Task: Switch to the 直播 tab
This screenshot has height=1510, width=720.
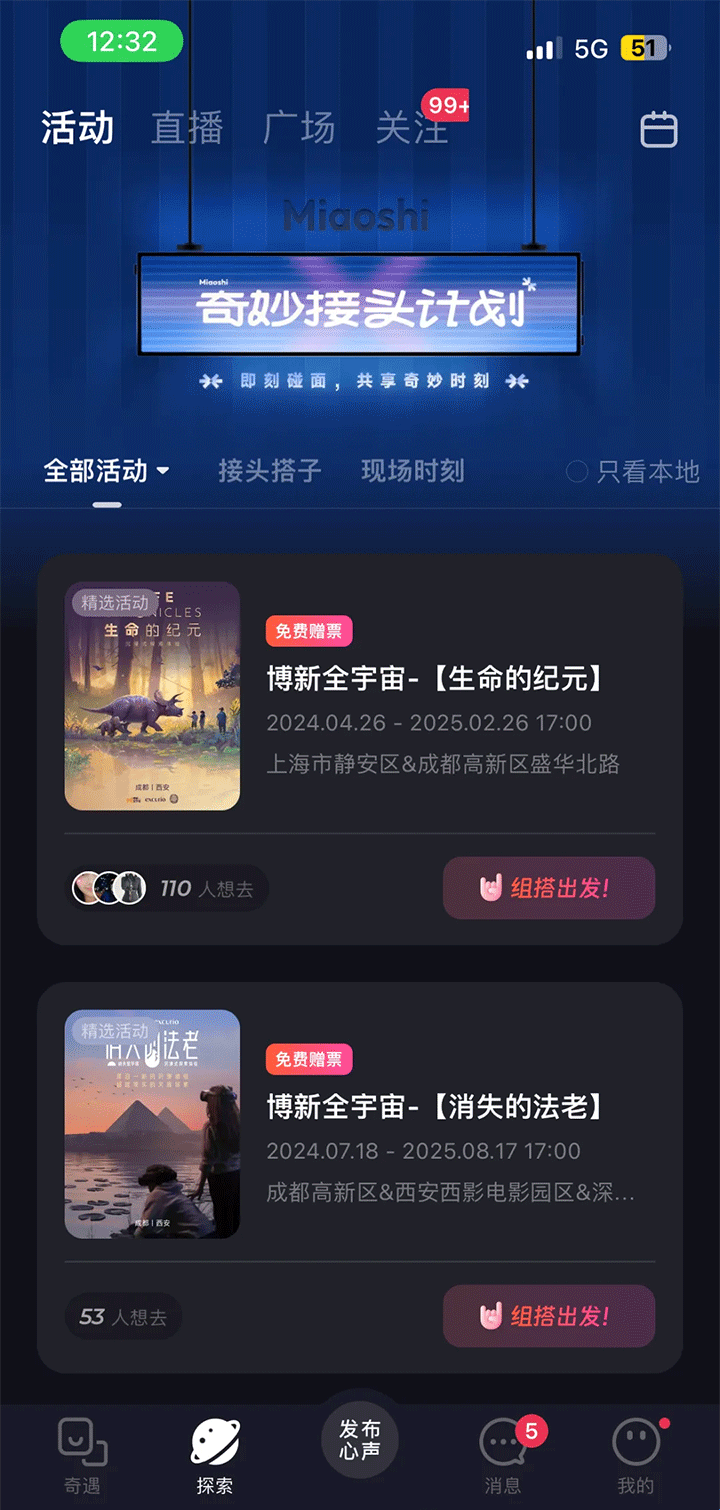Action: point(186,129)
